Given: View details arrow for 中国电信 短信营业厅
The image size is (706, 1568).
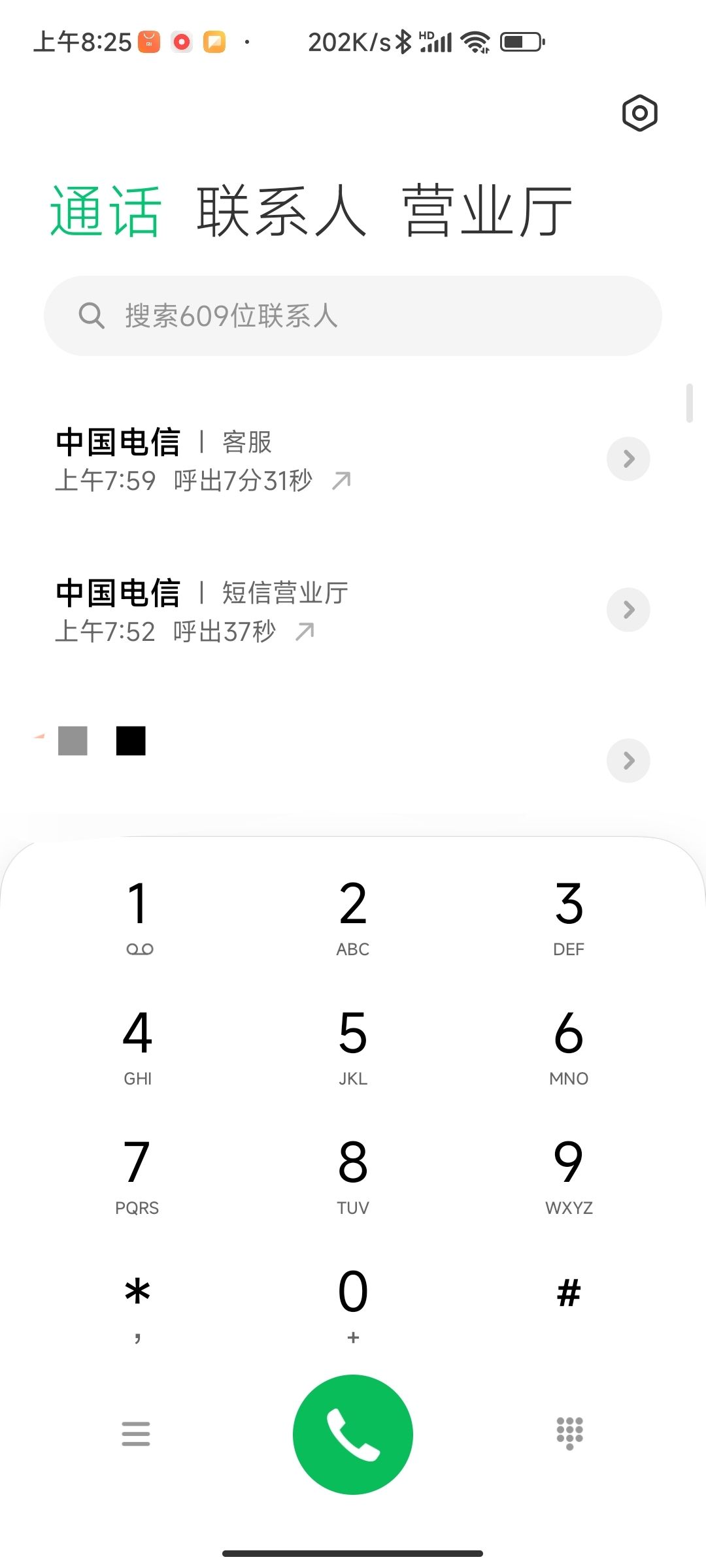Looking at the screenshot, I should [x=628, y=610].
